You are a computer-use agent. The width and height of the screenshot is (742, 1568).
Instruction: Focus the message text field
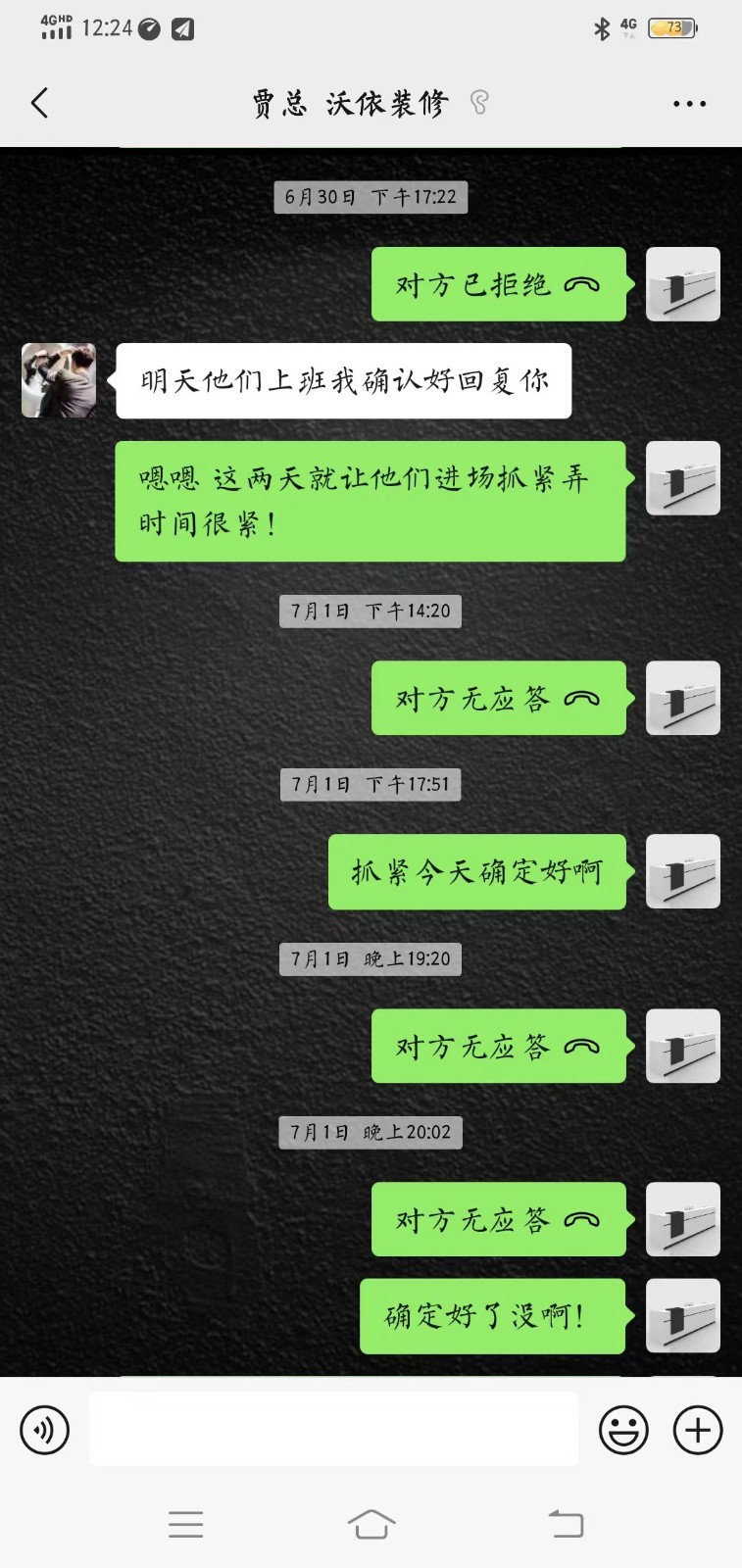[333, 1430]
